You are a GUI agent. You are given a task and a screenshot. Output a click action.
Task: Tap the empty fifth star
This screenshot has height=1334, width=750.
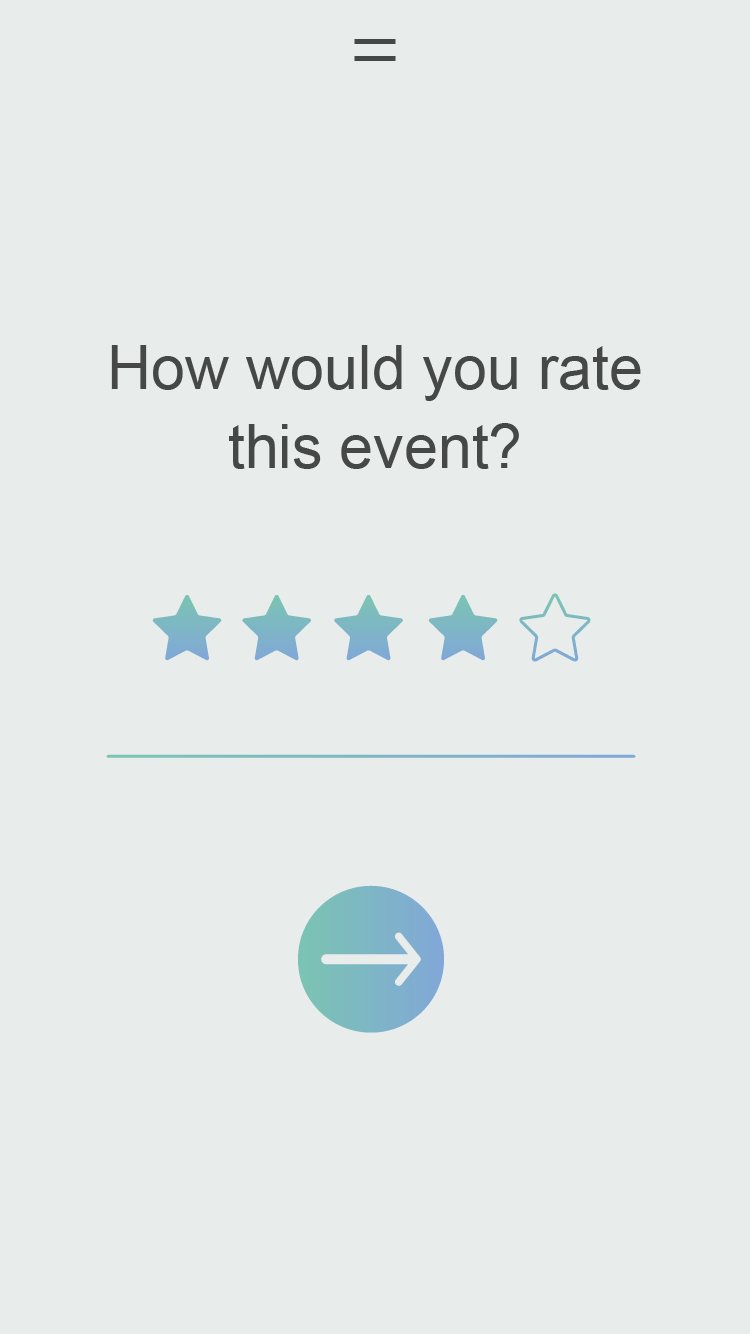click(555, 628)
